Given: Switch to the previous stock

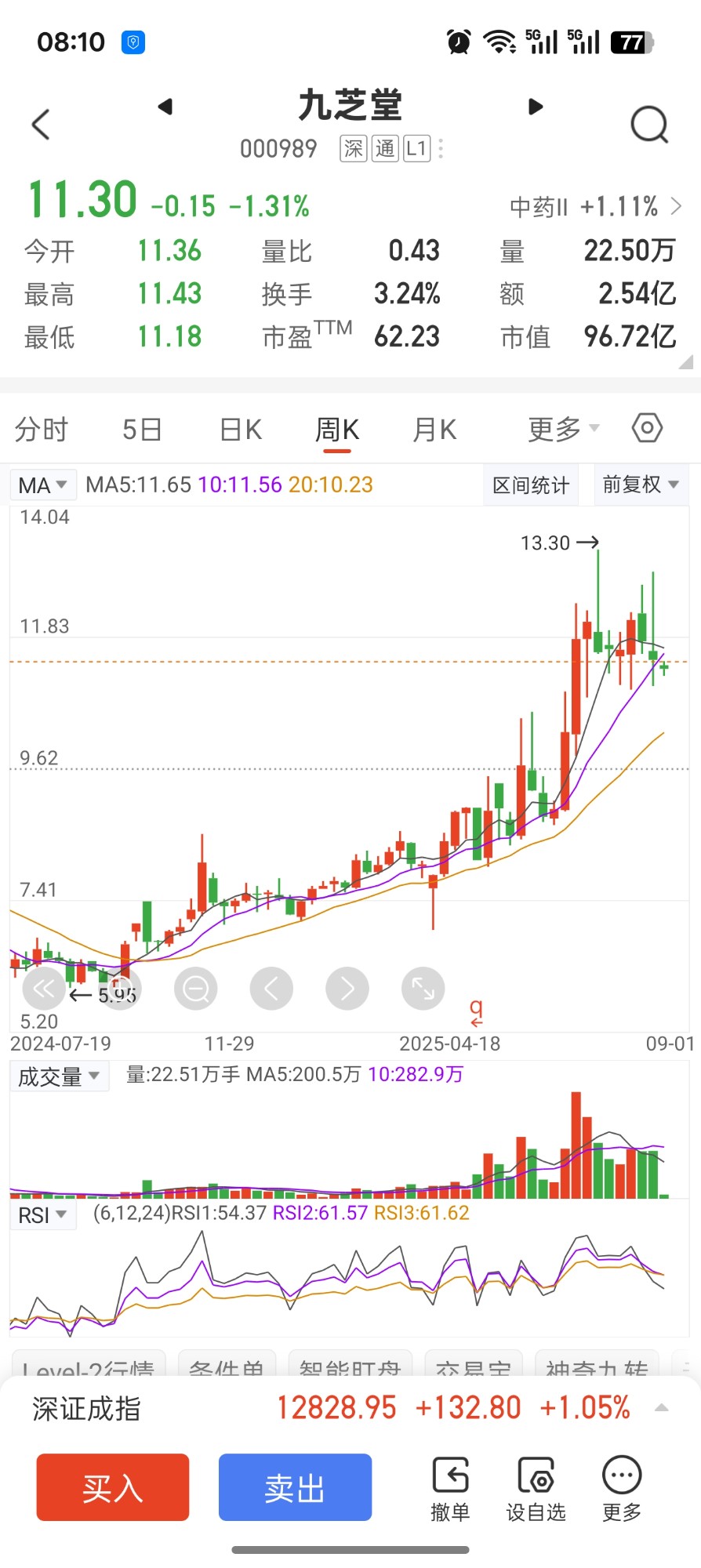Looking at the screenshot, I should (x=165, y=107).
